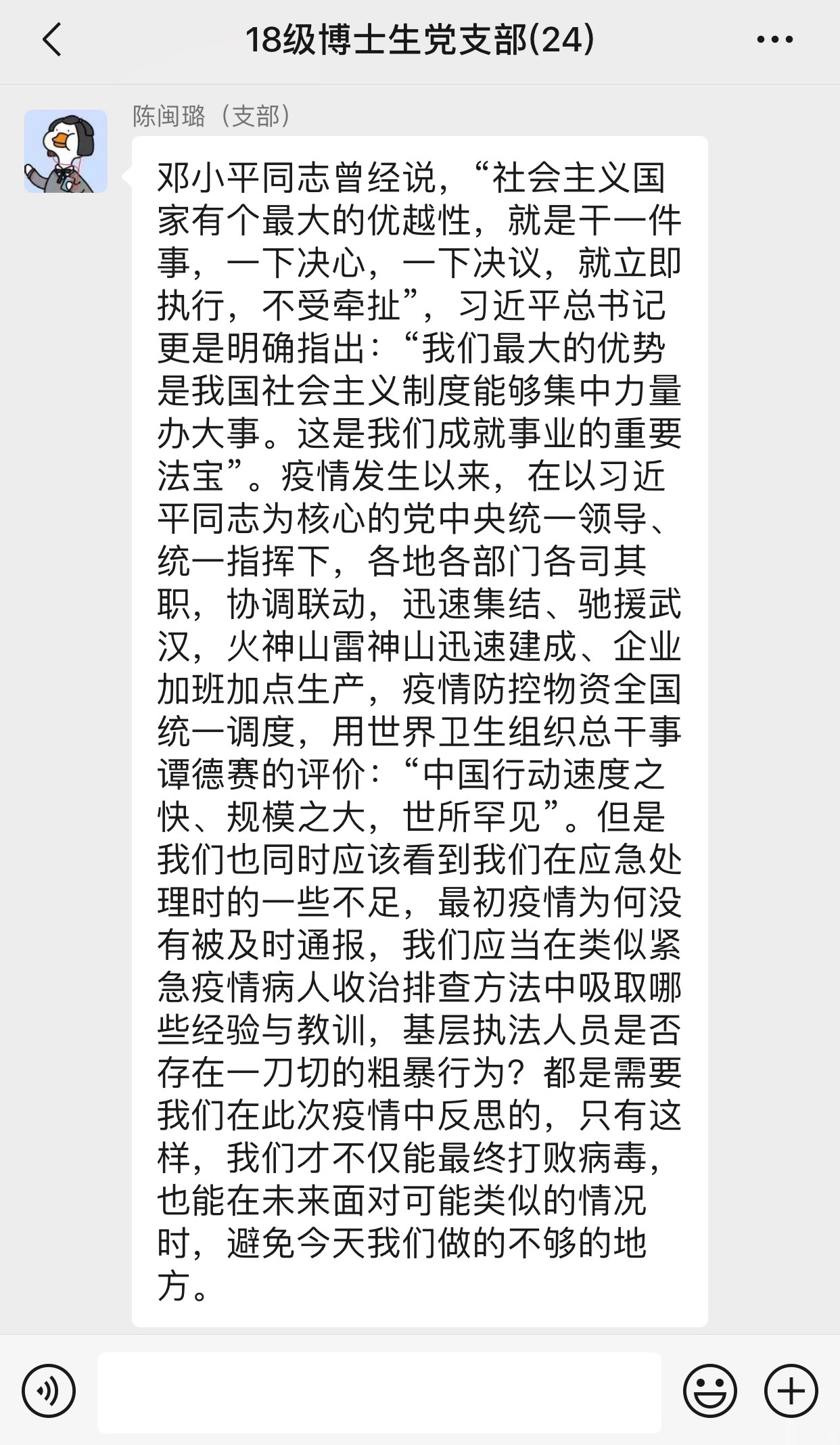840x1445 pixels.
Task: Focus the message text field
Action: pyautogui.click(x=379, y=1392)
